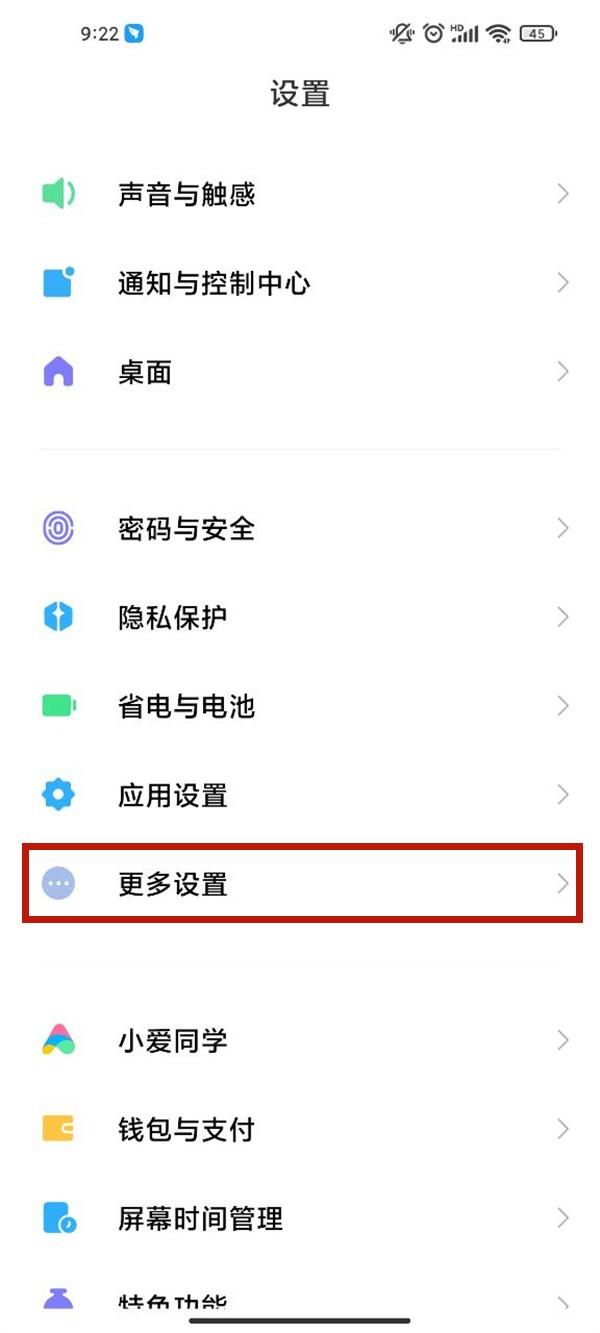
Task: View 省电与电池 options
Action: point(186,706)
